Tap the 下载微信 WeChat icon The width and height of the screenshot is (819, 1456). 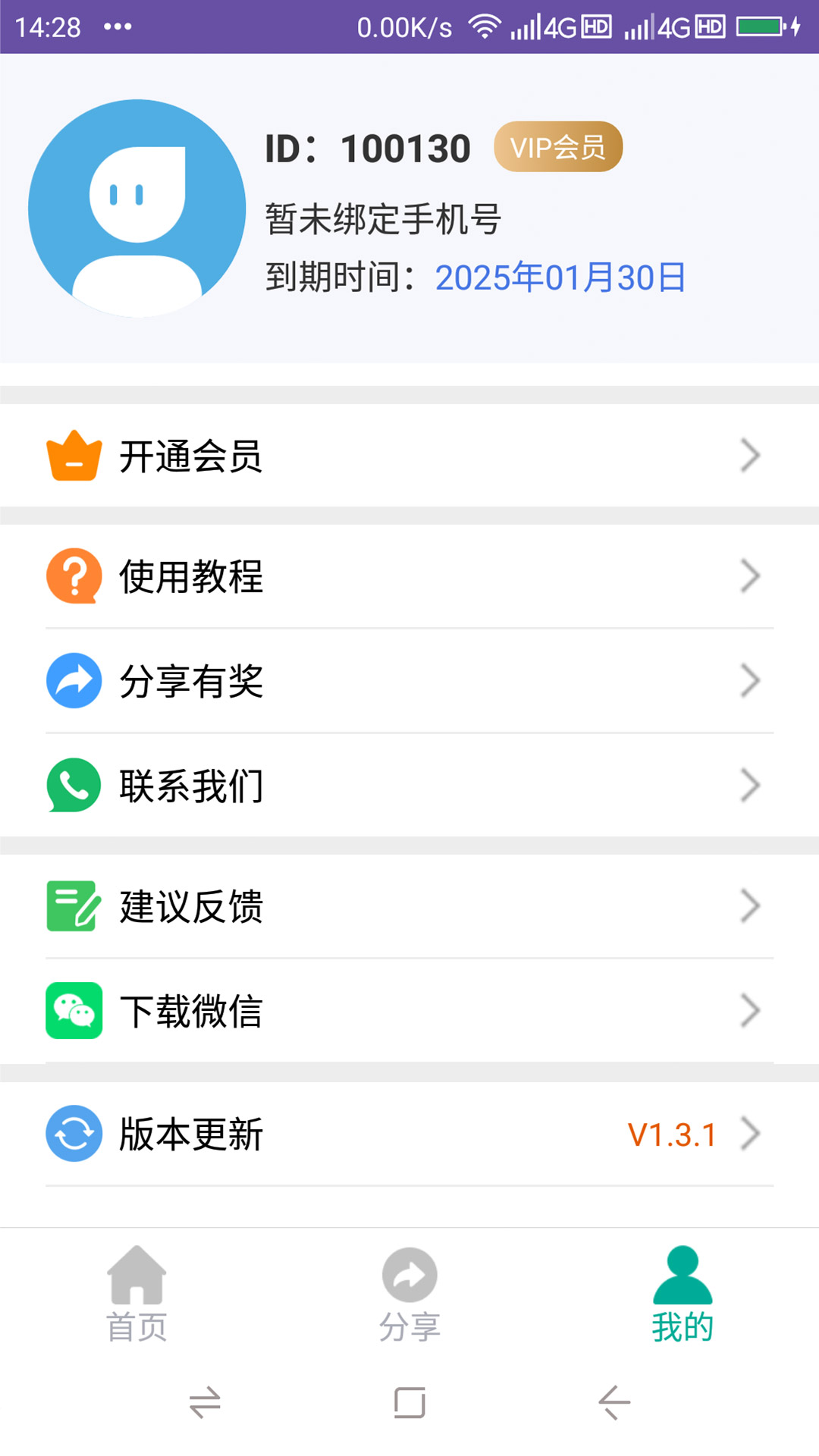coord(72,1010)
